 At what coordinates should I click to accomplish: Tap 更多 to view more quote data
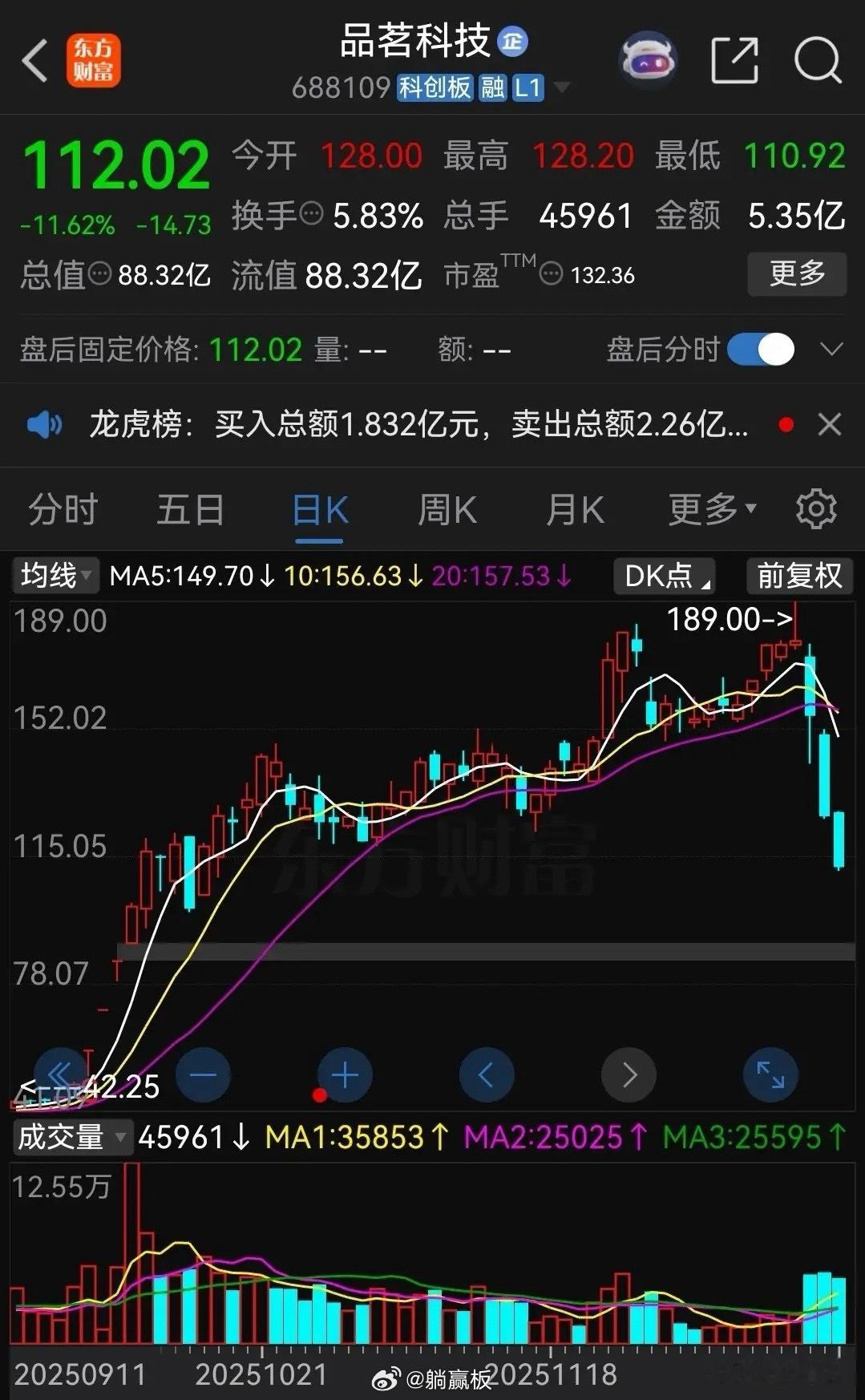796,274
